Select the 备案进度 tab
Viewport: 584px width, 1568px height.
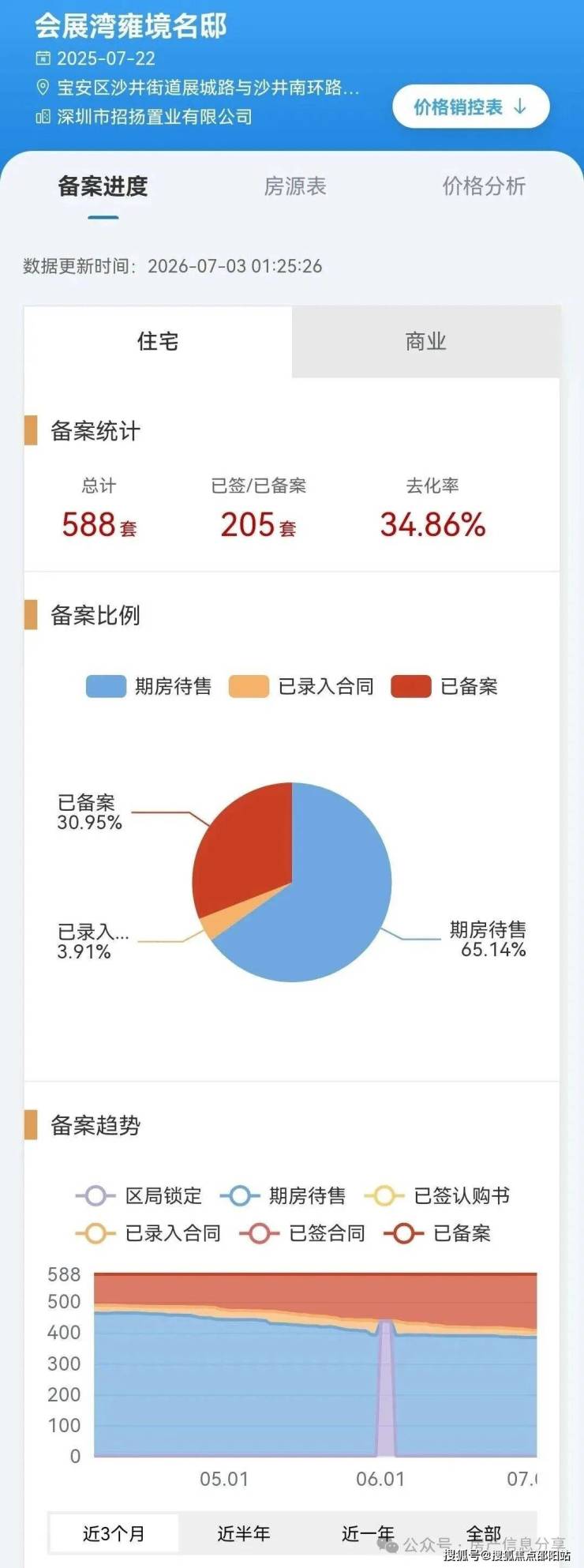pyautogui.click(x=103, y=186)
